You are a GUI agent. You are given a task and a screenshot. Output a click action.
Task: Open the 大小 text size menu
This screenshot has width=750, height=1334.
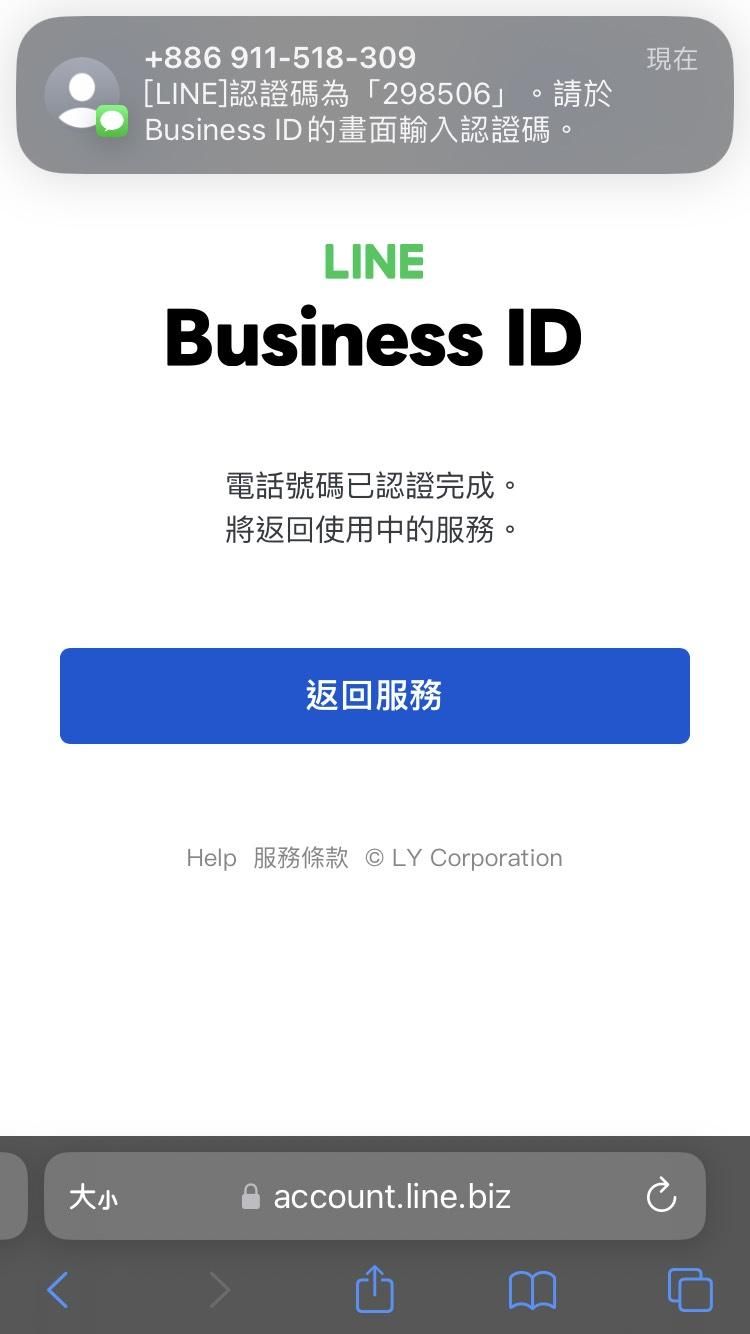(x=93, y=1197)
